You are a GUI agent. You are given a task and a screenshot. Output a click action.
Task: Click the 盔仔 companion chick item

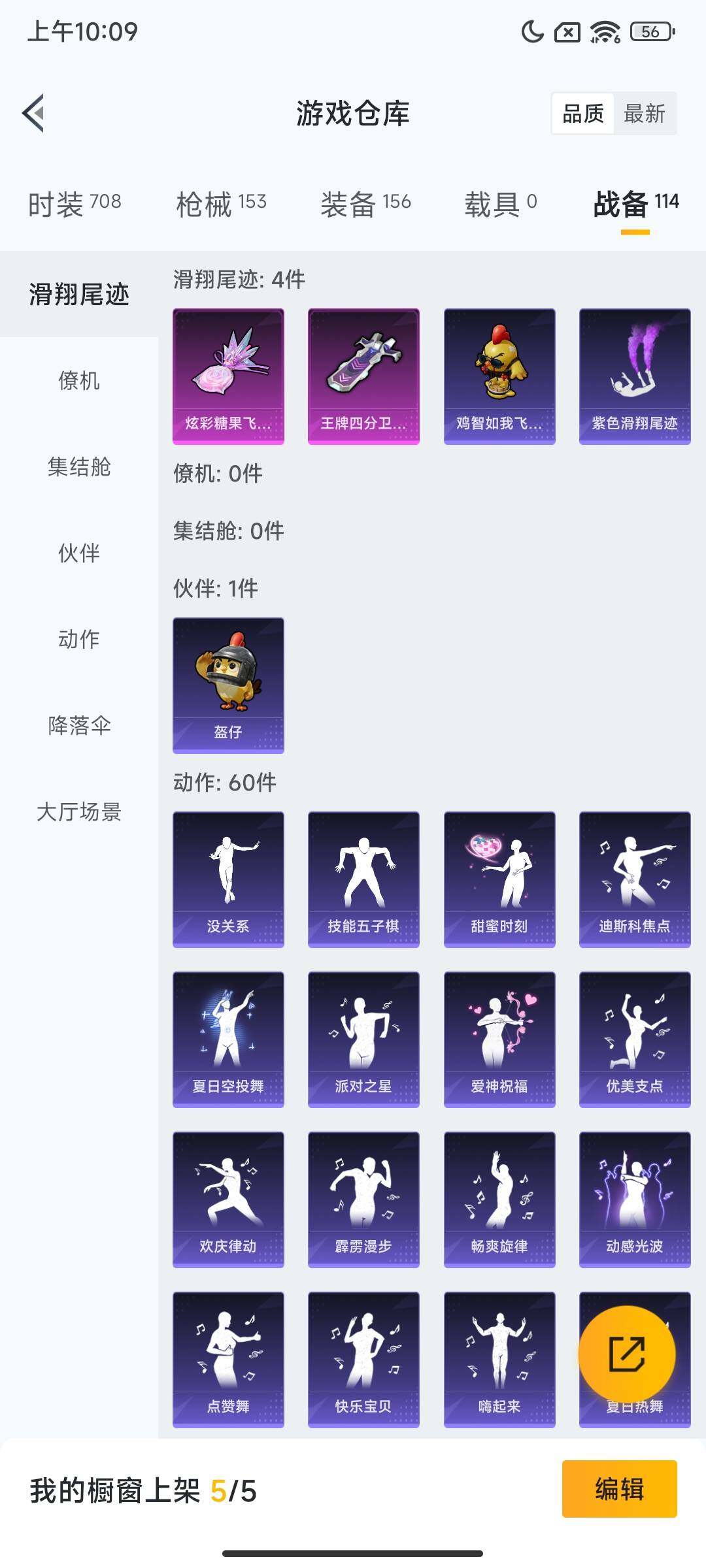[228, 683]
